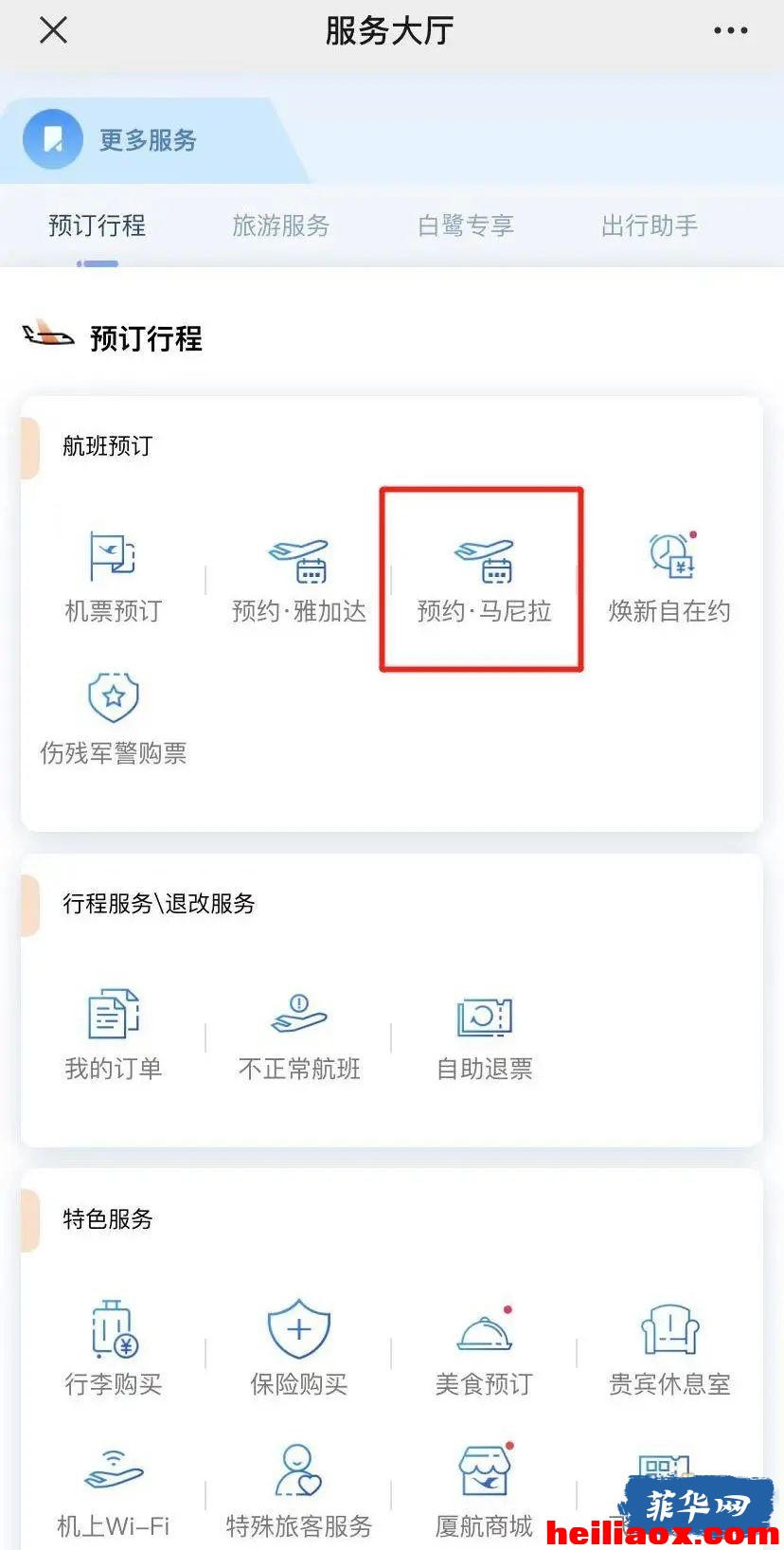Switch to the 出行助手 tab

click(650, 225)
